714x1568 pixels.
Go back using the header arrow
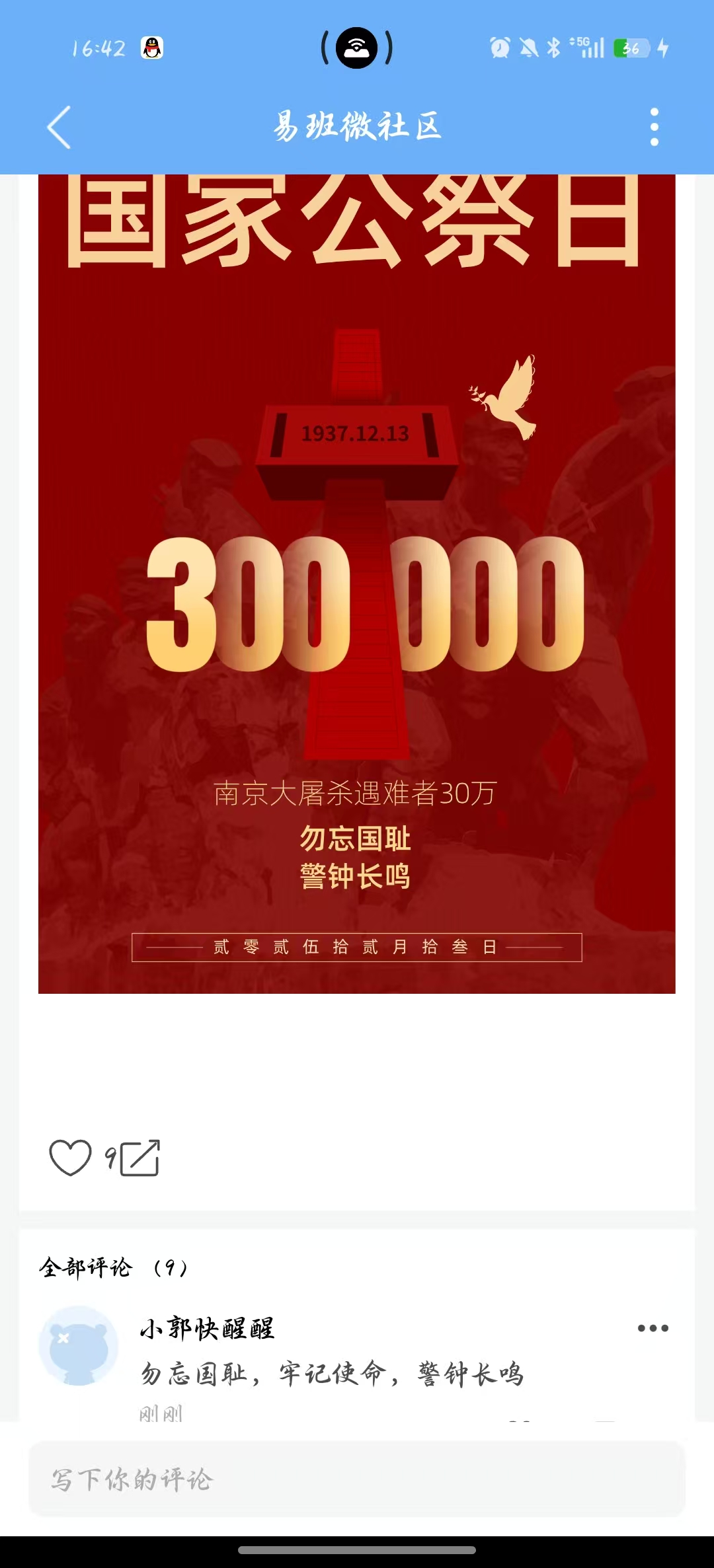tap(59, 127)
